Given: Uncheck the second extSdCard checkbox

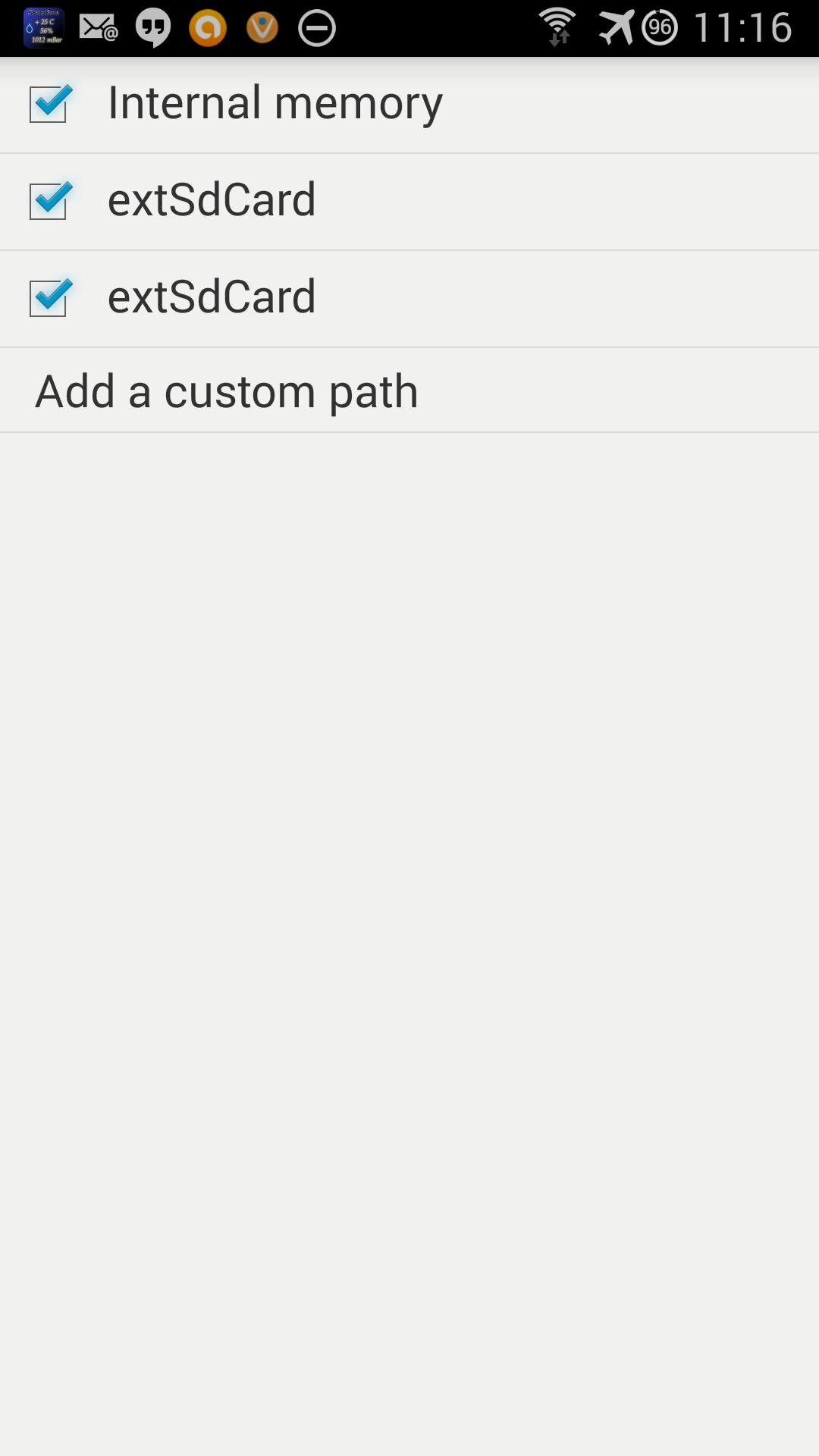Looking at the screenshot, I should click(49, 298).
